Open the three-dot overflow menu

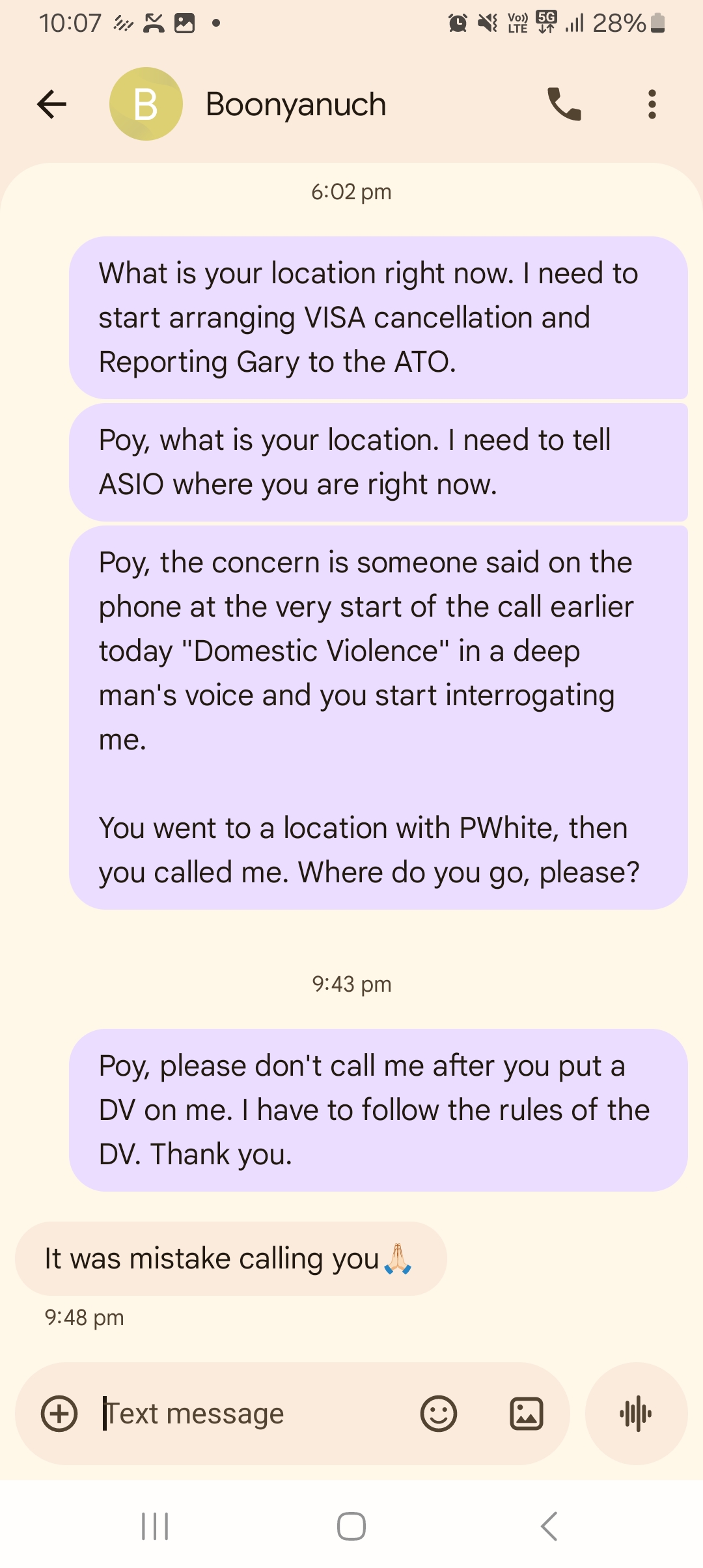(652, 104)
